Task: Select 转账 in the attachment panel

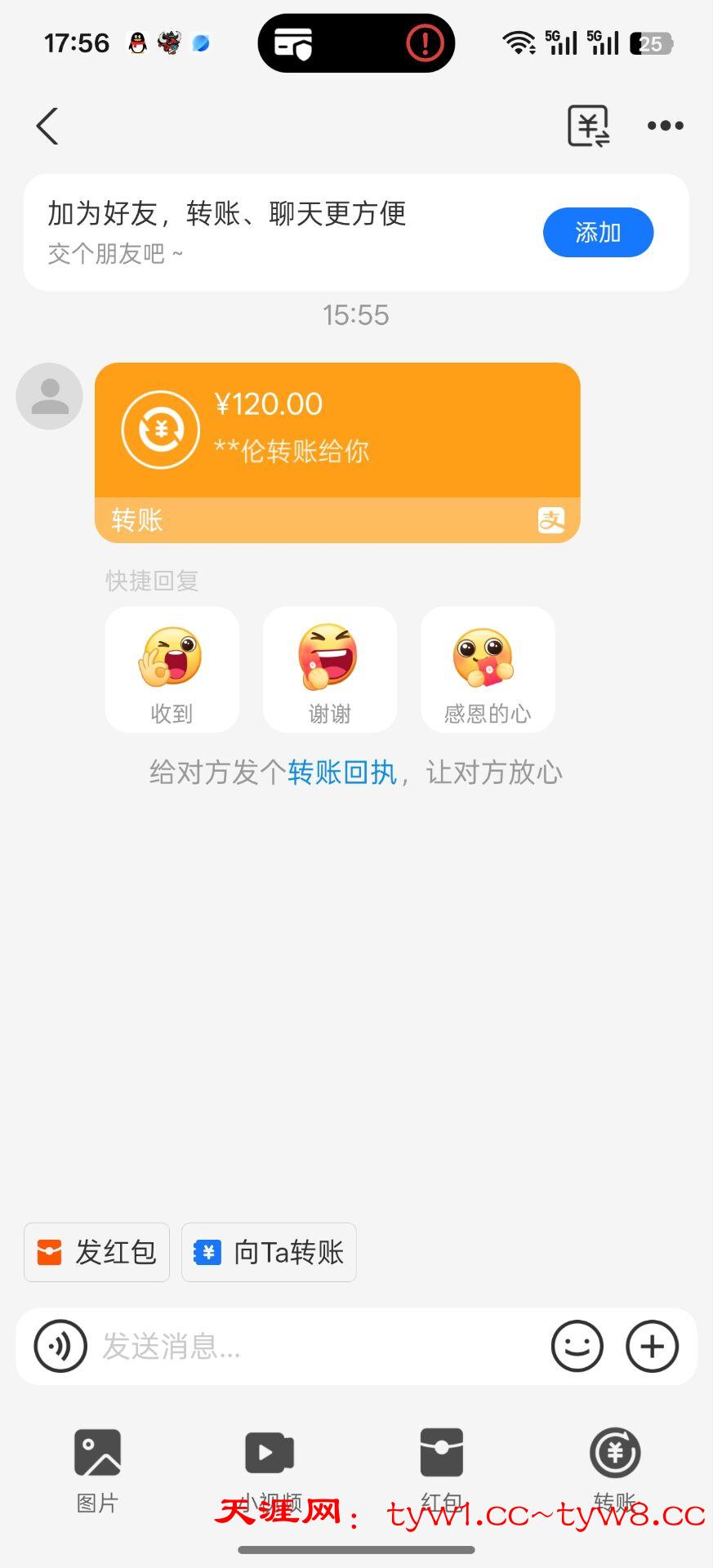Action: click(615, 1468)
